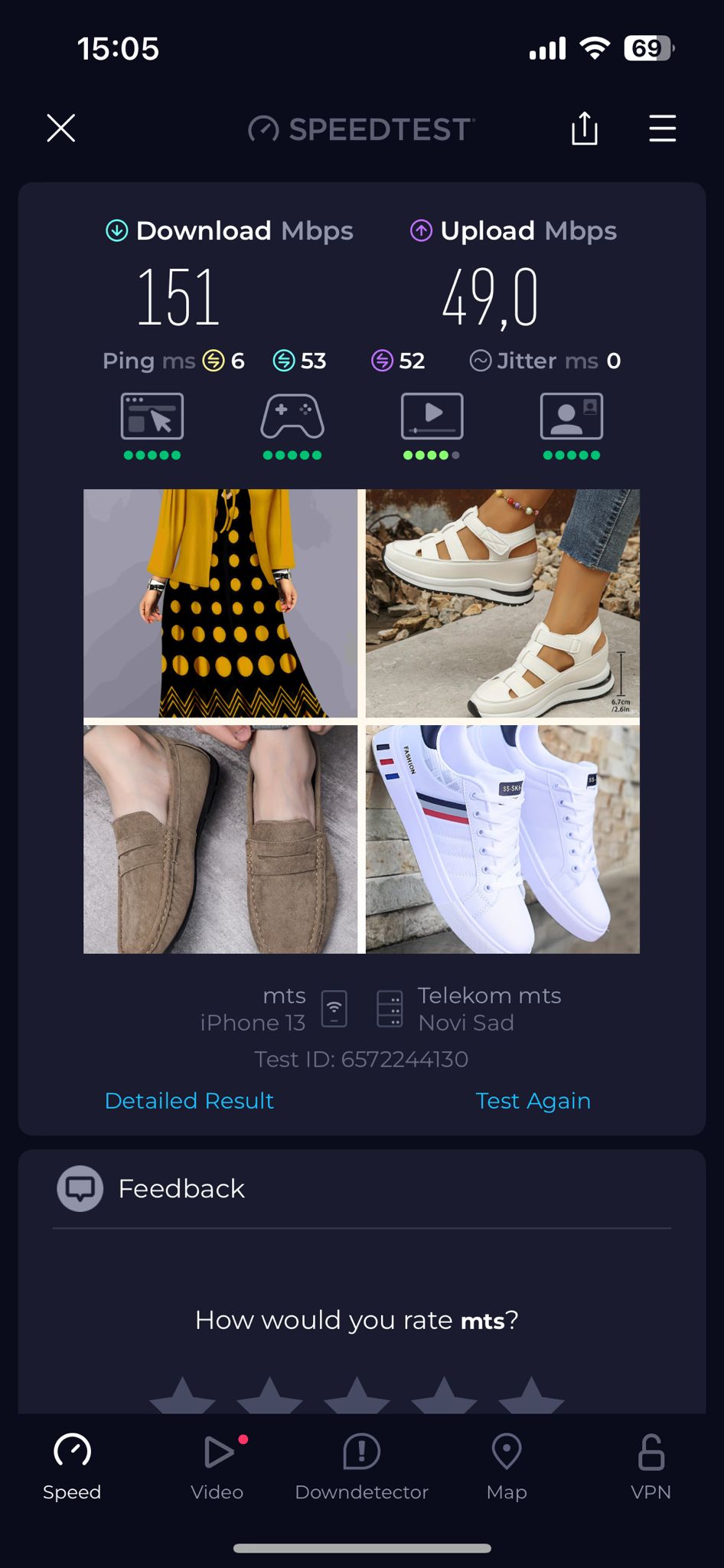View the web browsing quality rating icon
Screen dimensions: 724x1568
click(152, 417)
